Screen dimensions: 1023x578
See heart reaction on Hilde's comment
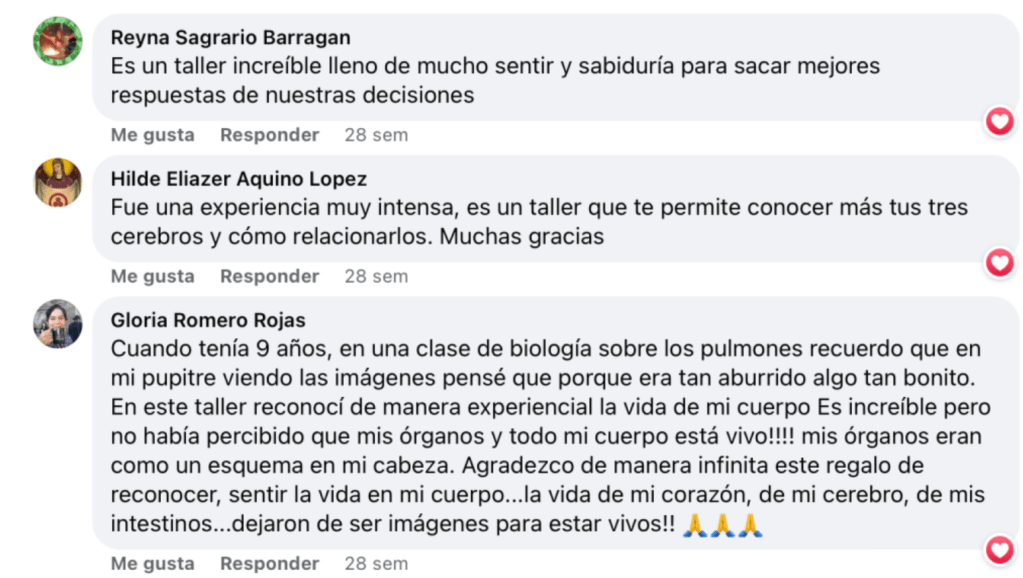[x=999, y=263]
